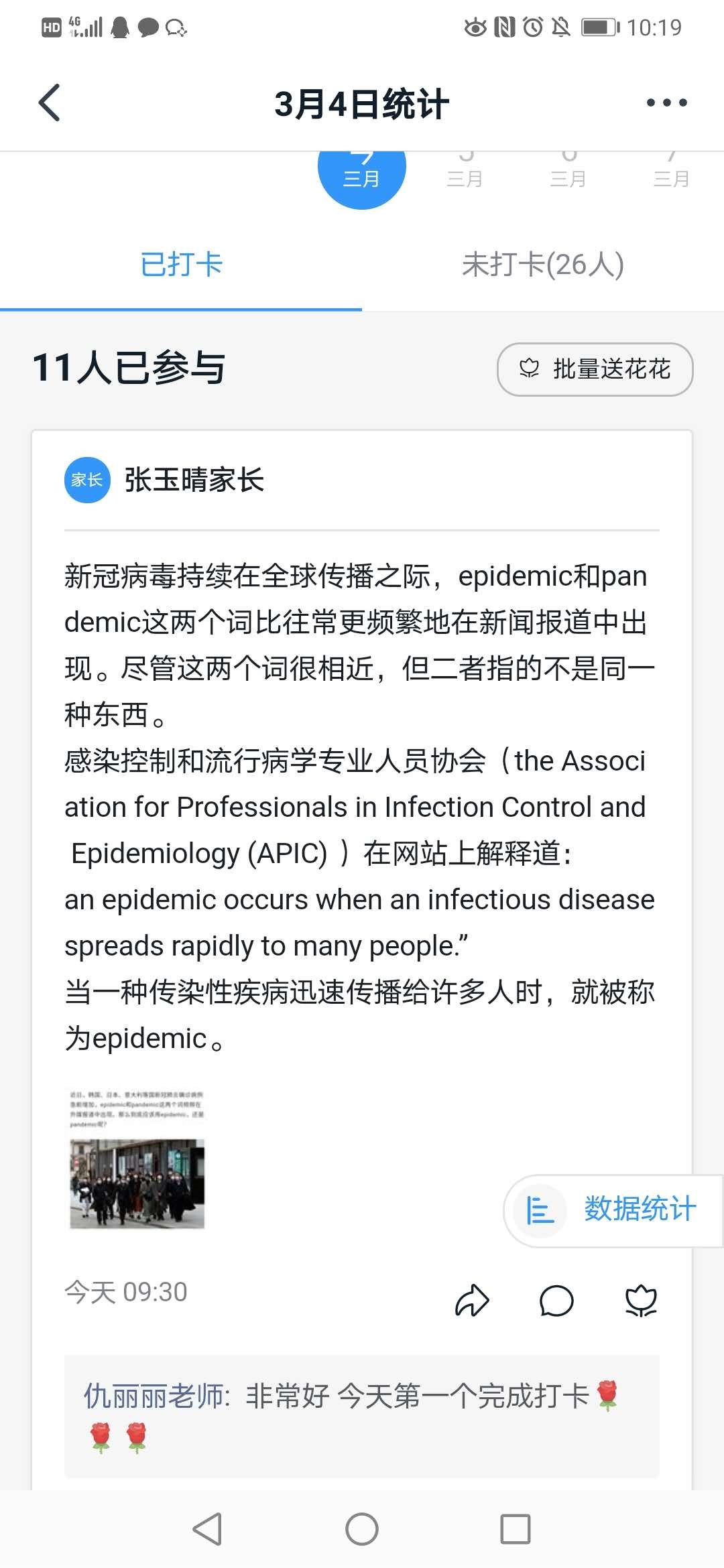Tap 仇丽丽老师's comment to reply
Image resolution: width=724 pixels, height=1568 pixels.
[362, 1415]
